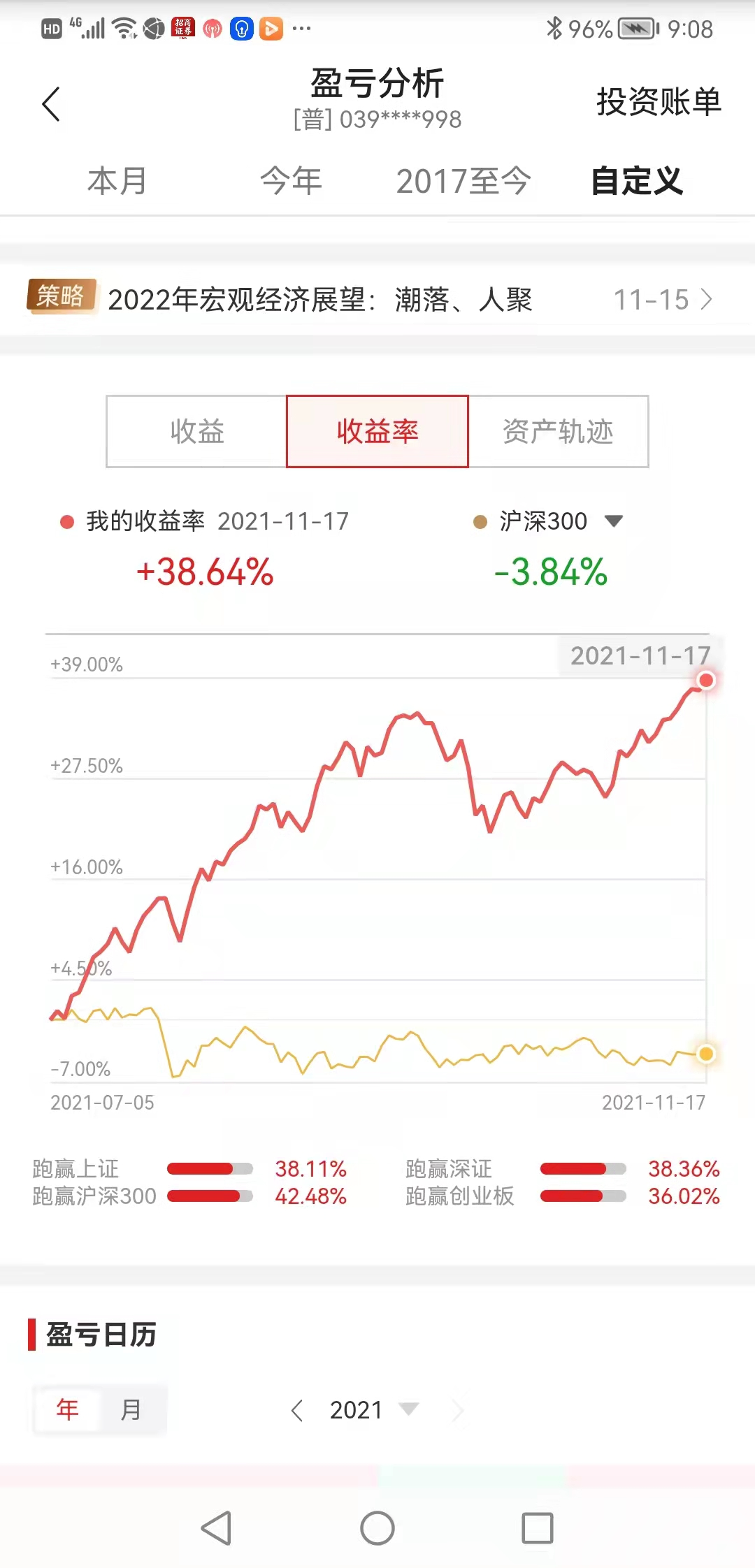Switch to 今年 tab
The height and width of the screenshot is (1568, 755).
291,181
